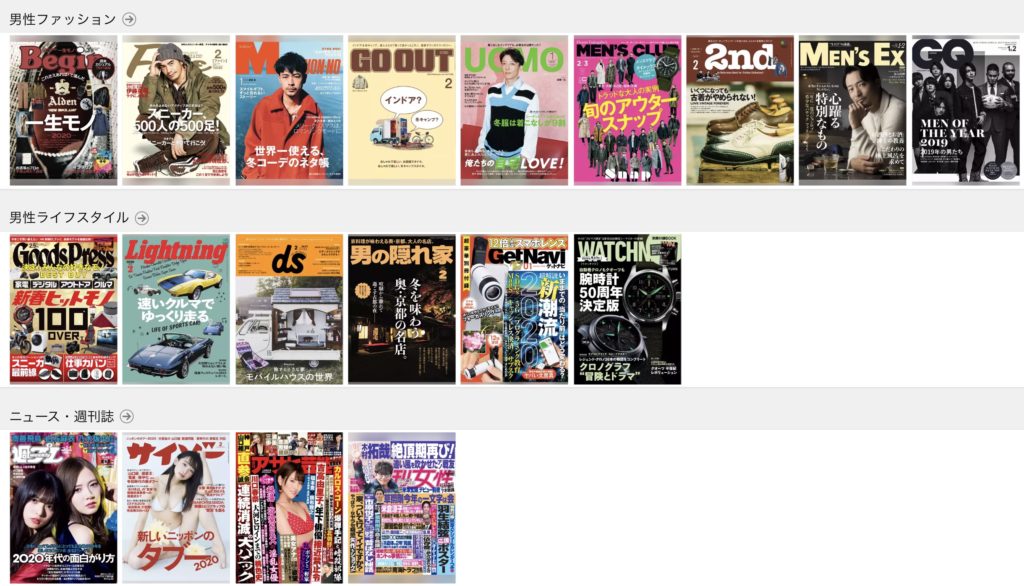This screenshot has height=586, width=1024.
Task: Open the UOMO magazine cover
Action: [x=514, y=111]
